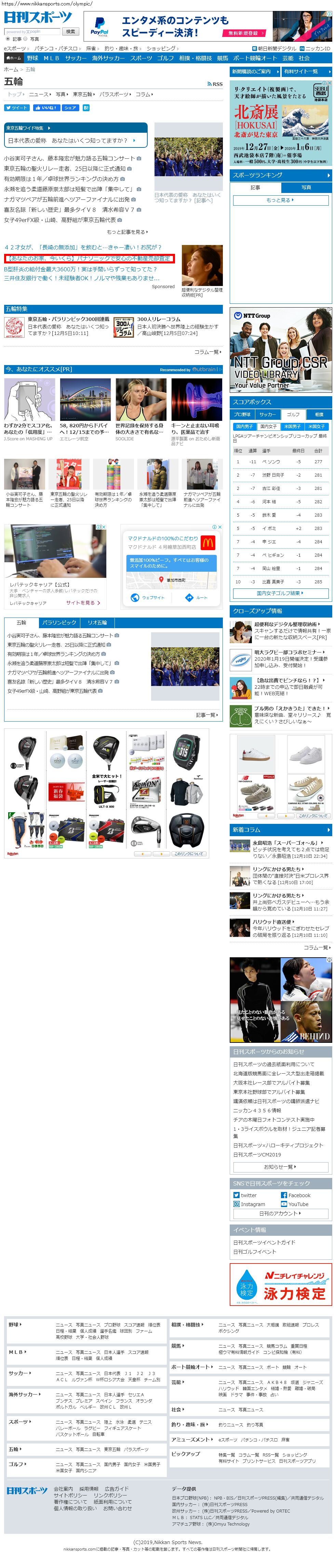Select the 写真 radio option under search
This screenshot has height=1568, width=336.
click(x=26, y=39)
